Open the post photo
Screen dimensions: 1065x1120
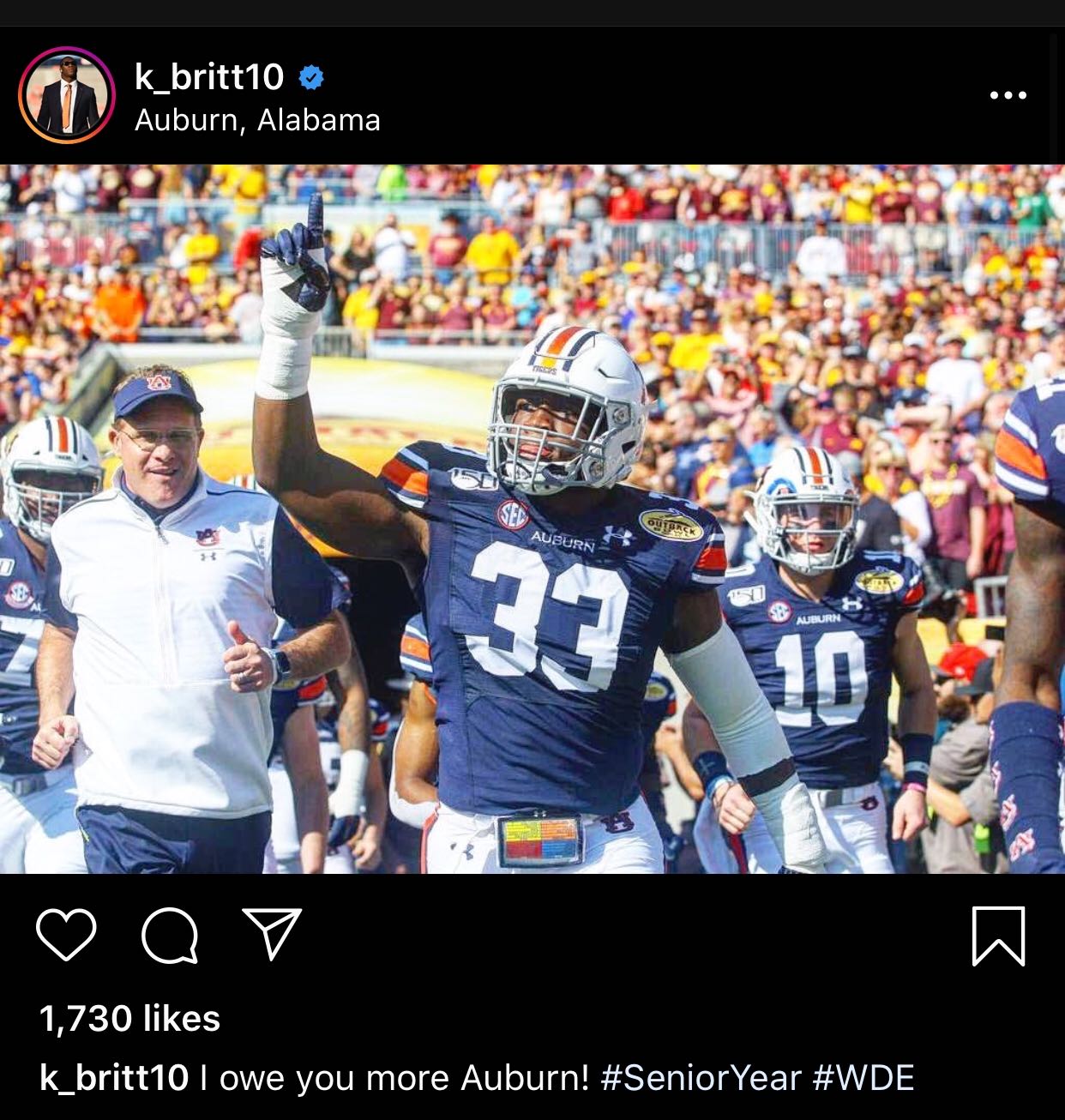(532, 519)
